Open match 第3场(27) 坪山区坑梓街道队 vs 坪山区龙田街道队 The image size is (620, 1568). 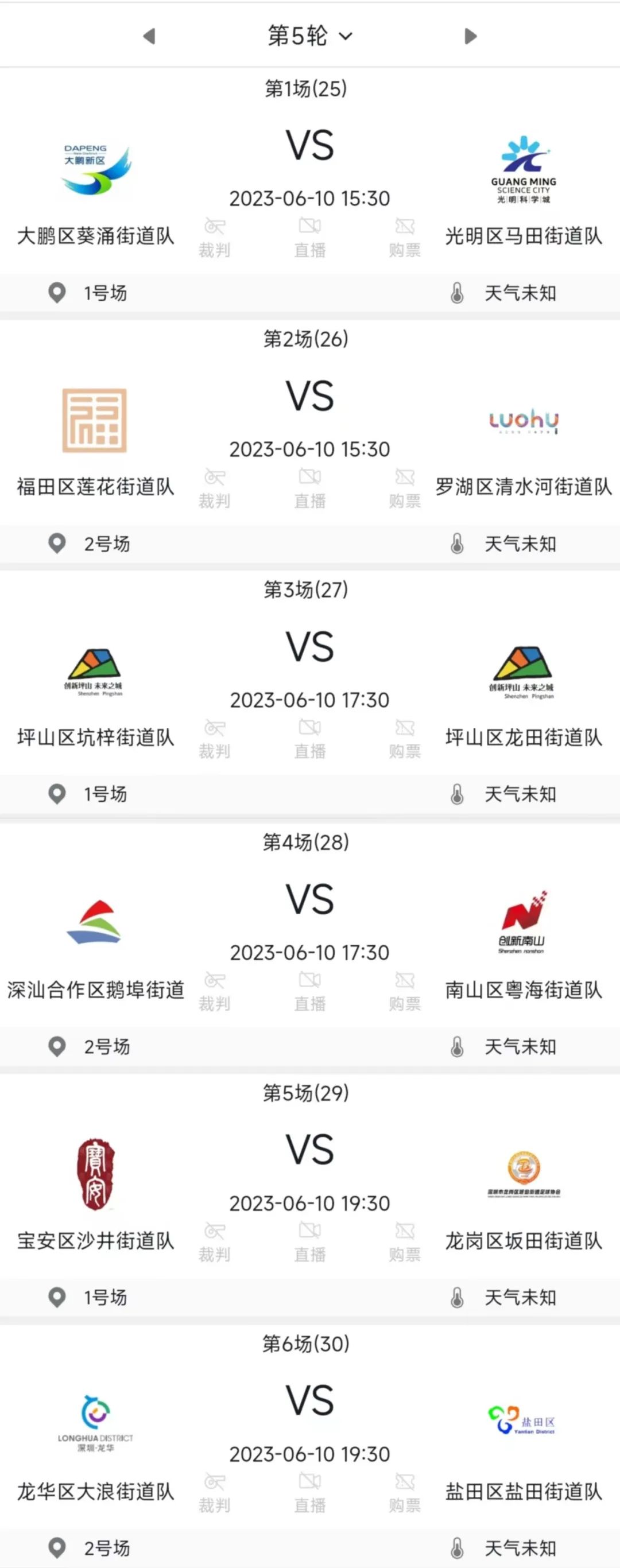point(309,647)
